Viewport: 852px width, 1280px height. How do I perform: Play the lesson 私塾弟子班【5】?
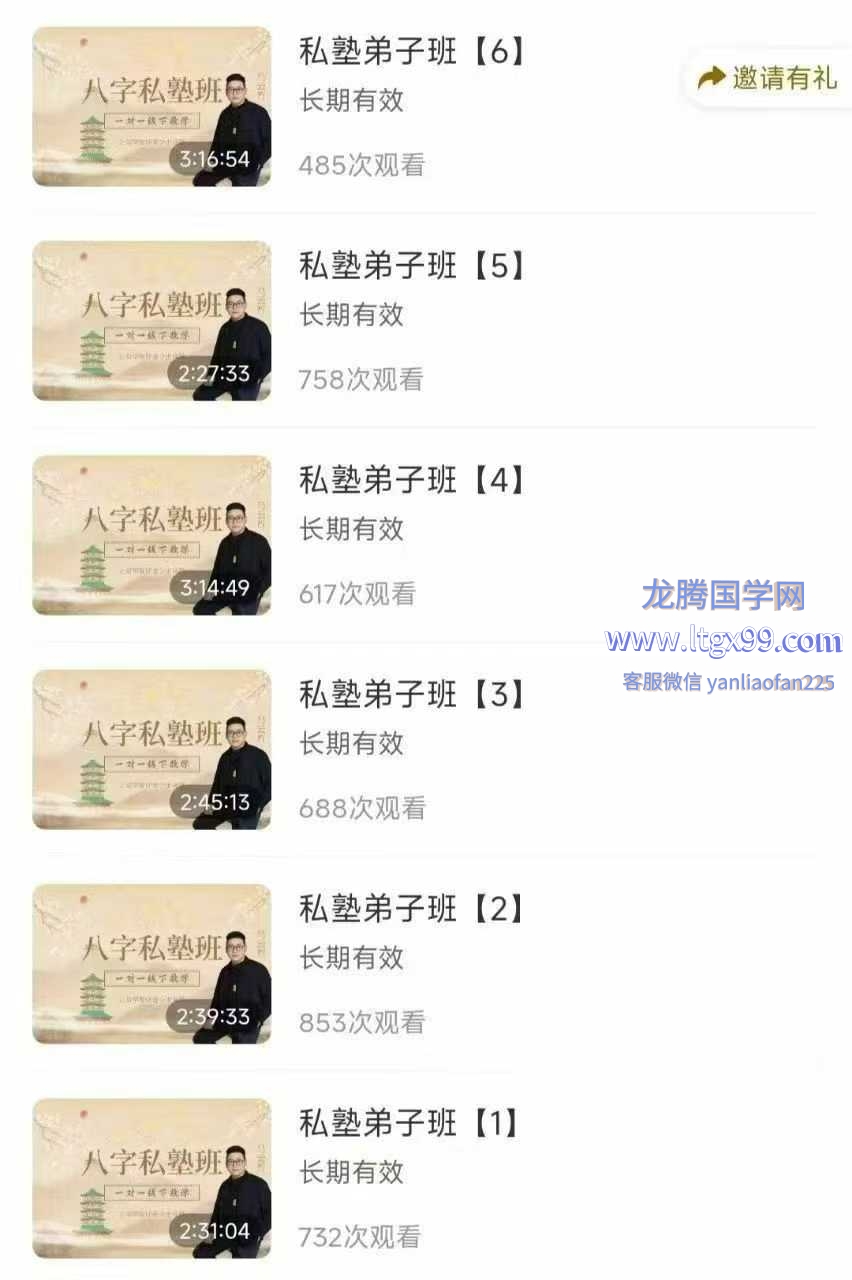tap(411, 266)
